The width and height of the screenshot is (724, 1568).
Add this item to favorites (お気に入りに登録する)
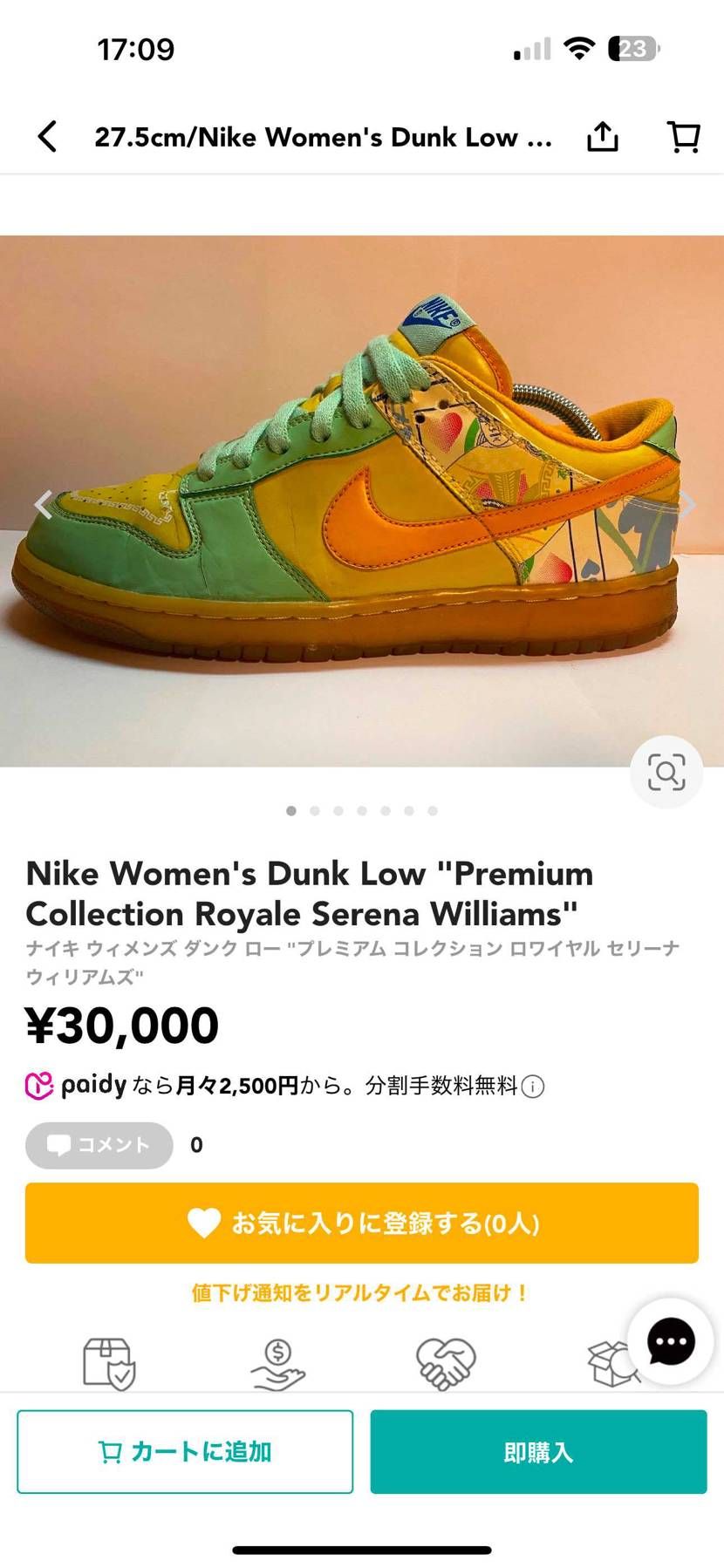[361, 1223]
